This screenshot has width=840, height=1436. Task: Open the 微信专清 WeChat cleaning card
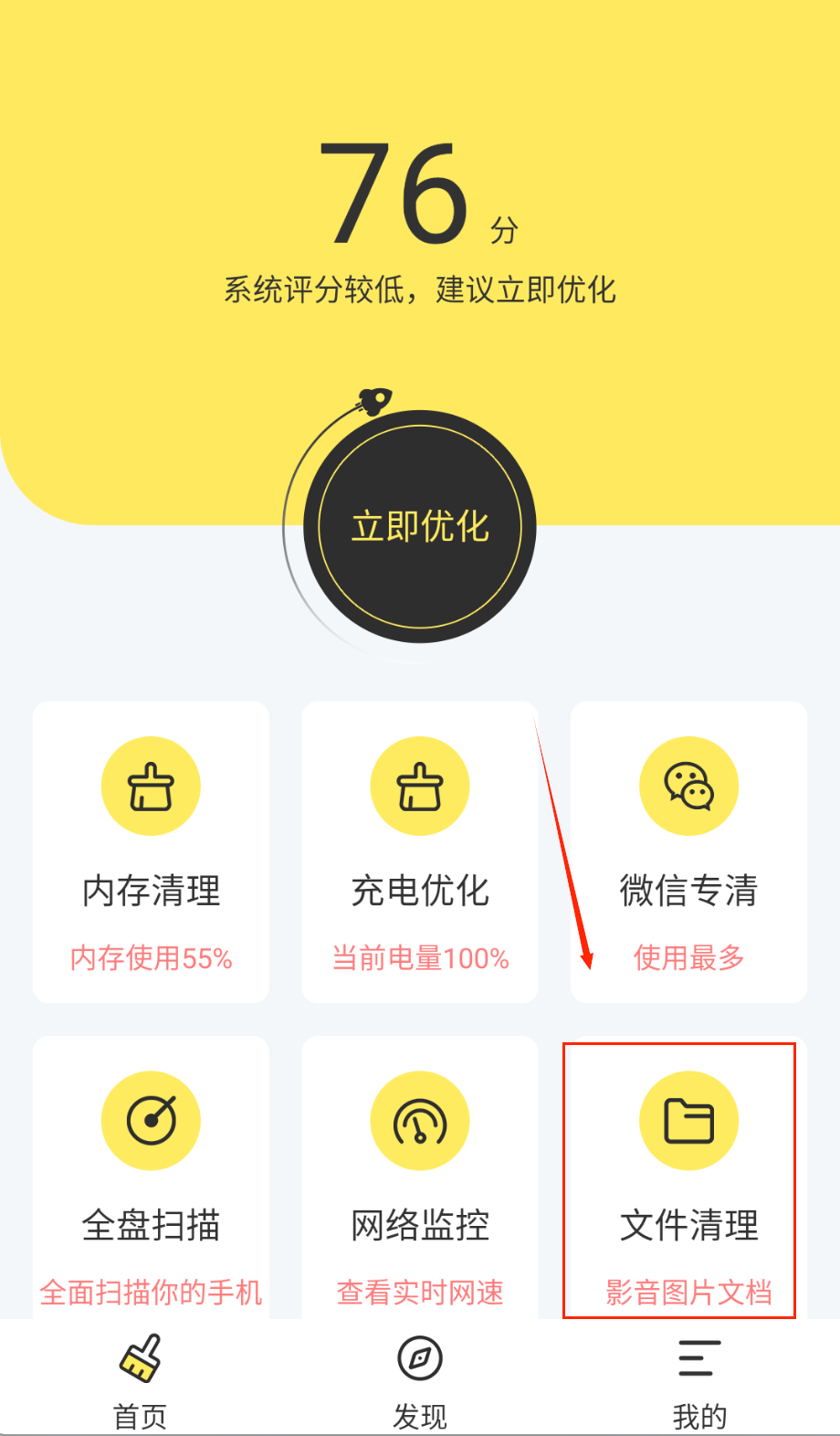tap(689, 851)
